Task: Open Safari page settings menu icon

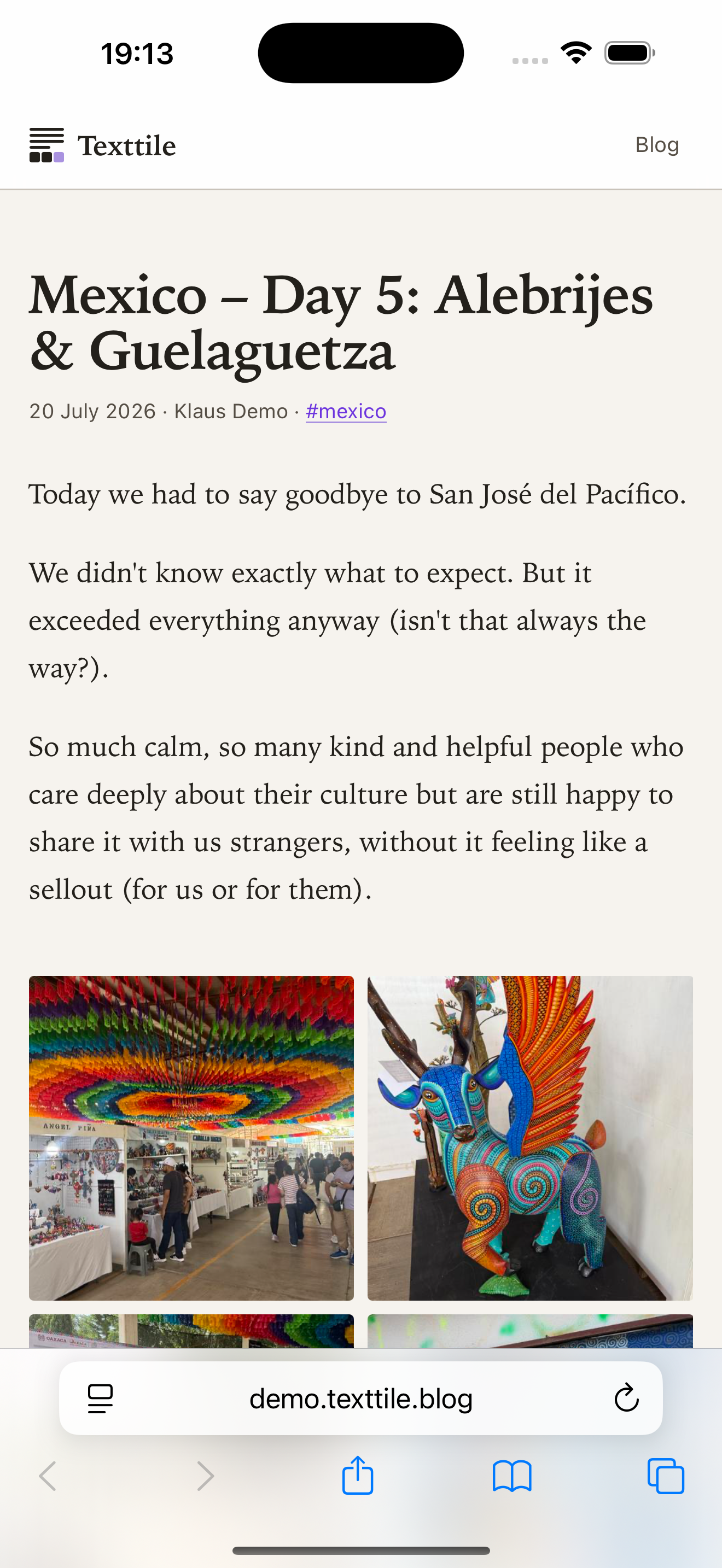Action: [x=101, y=1399]
